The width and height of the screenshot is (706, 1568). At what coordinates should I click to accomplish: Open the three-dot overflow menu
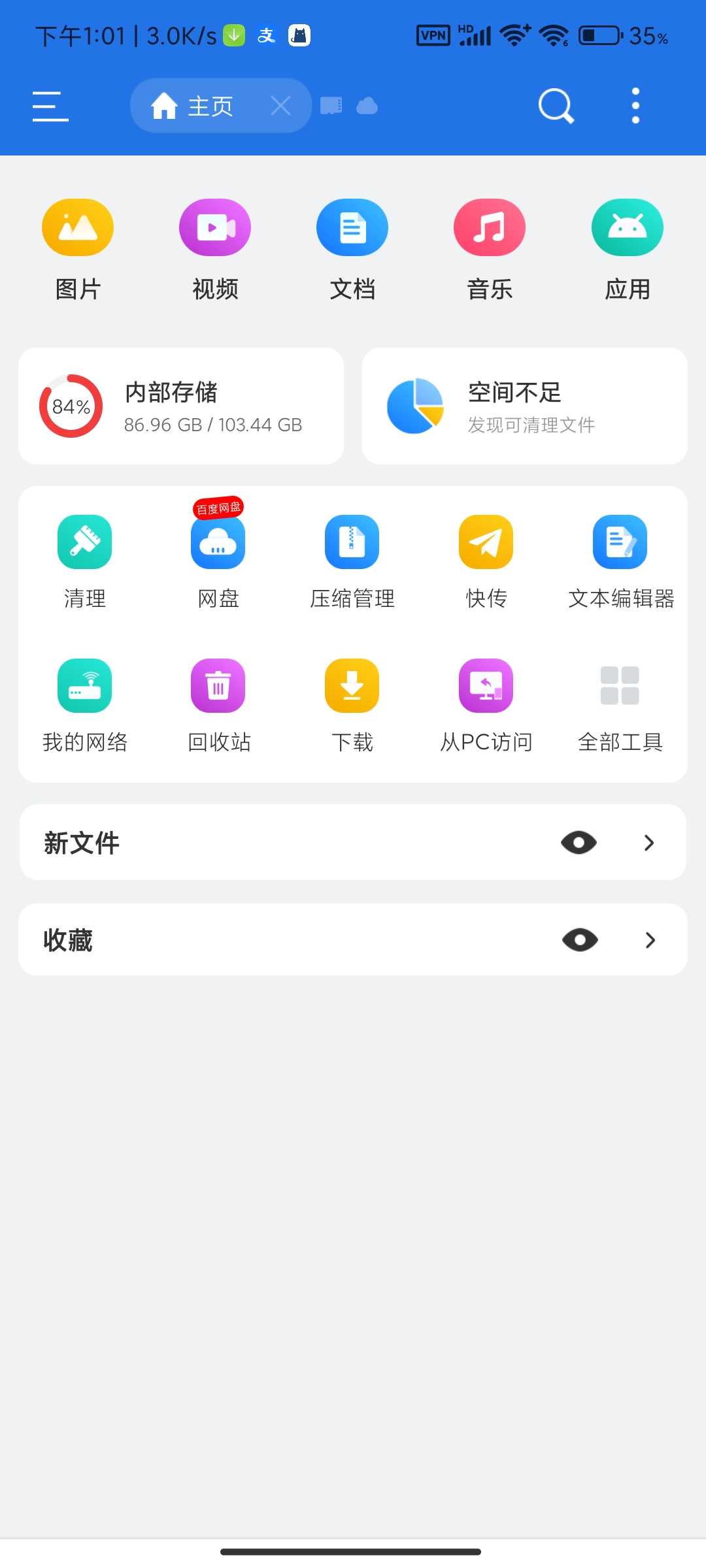coord(635,106)
